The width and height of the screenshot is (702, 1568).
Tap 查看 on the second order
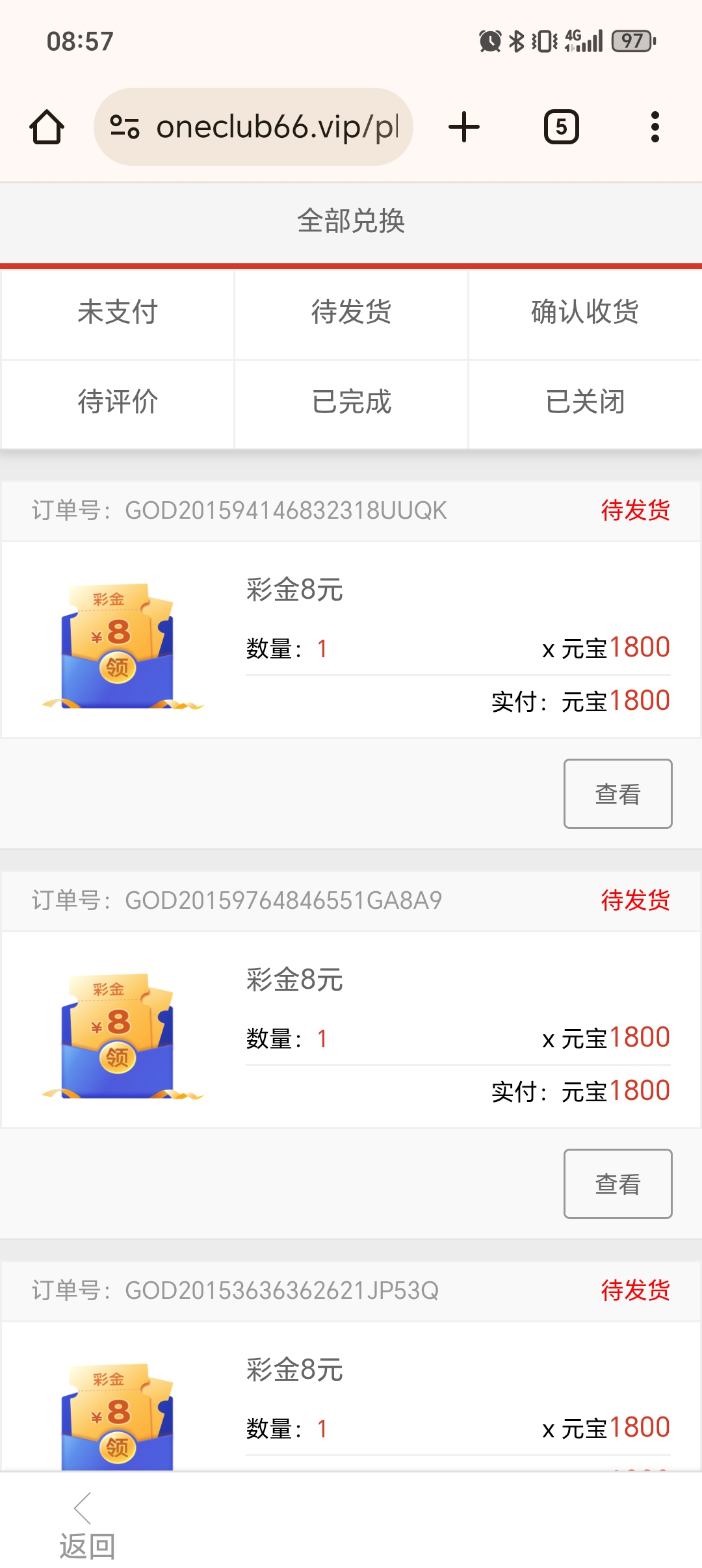pos(617,1183)
